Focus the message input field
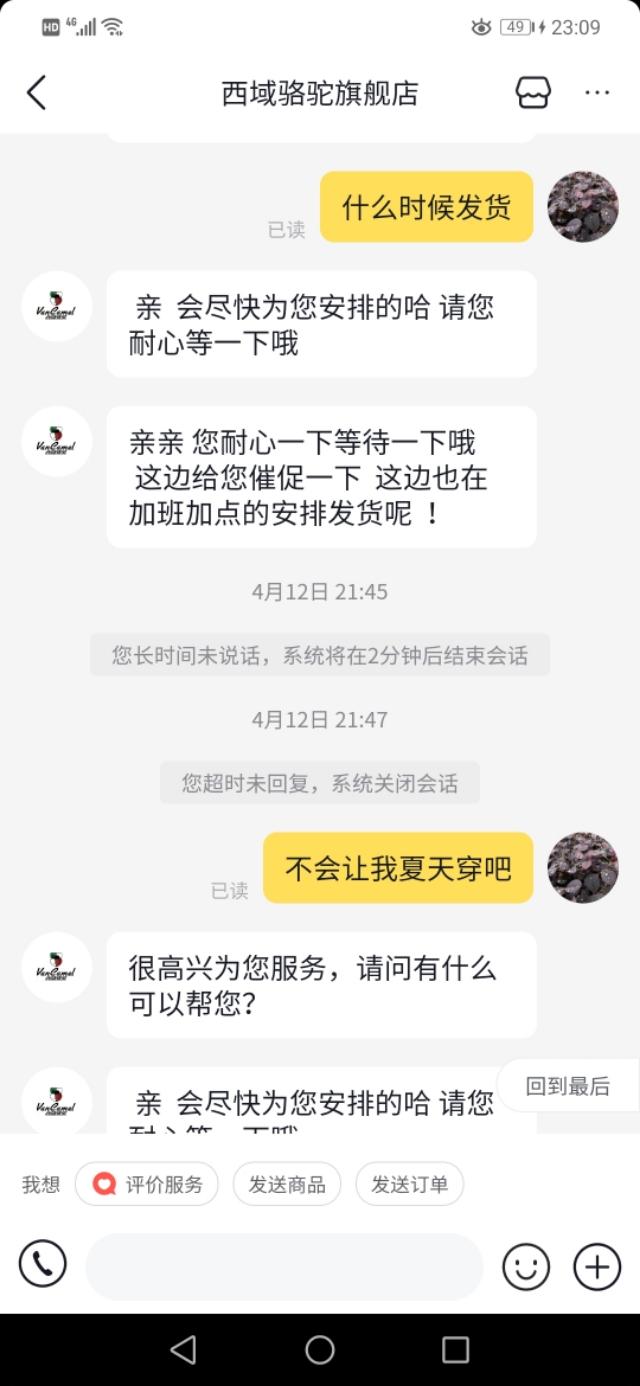Viewport: 640px width, 1386px height. [284, 1267]
